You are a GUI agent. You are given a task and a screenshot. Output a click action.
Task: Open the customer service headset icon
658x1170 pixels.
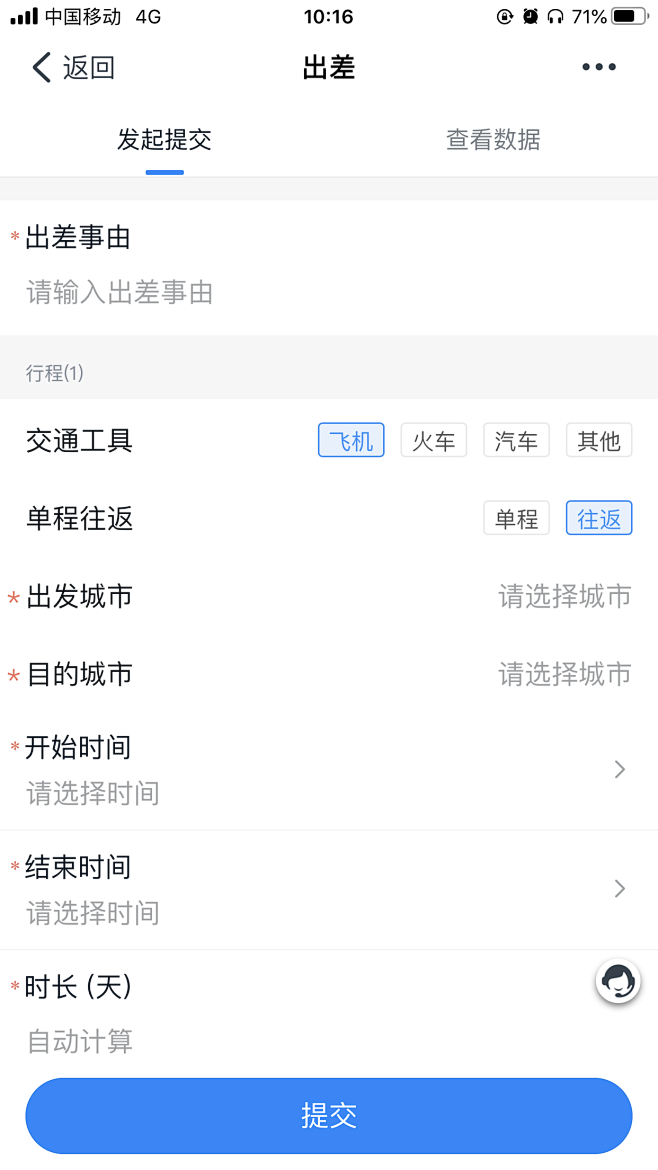point(618,981)
